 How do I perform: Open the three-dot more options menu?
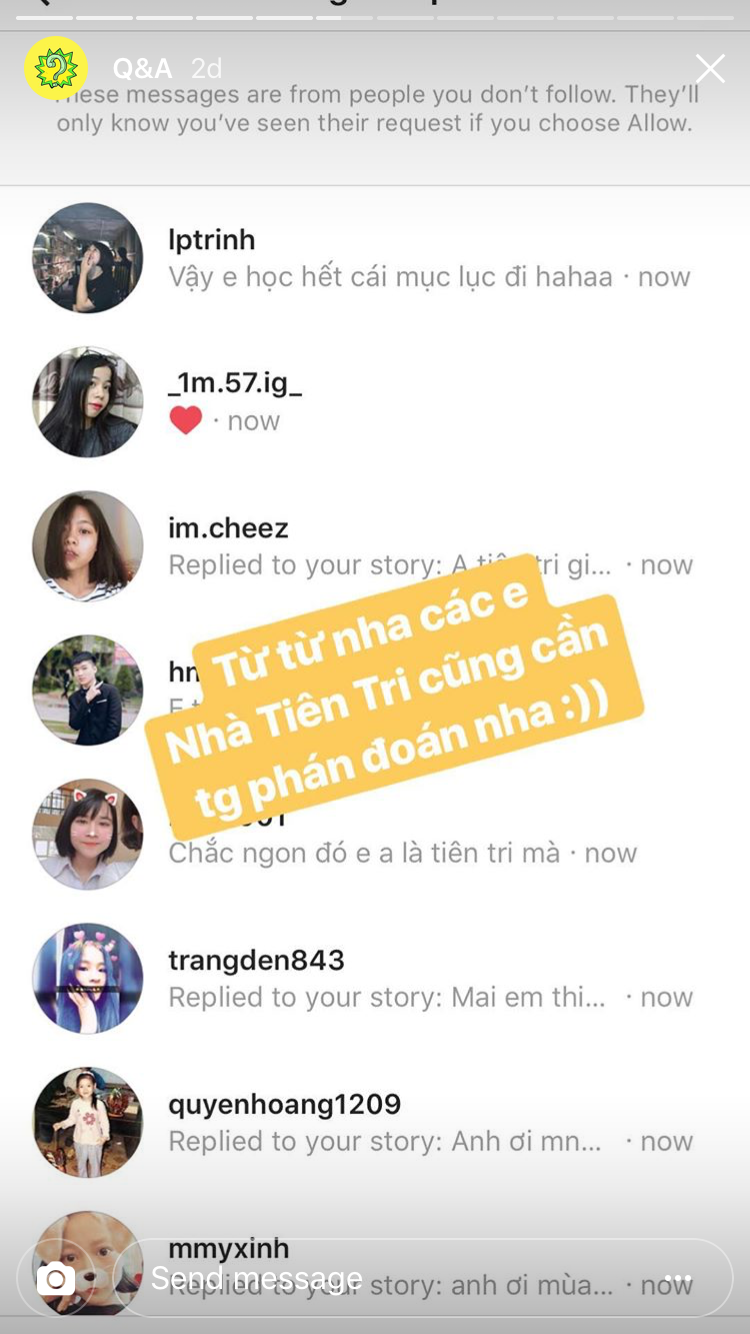tap(679, 1279)
